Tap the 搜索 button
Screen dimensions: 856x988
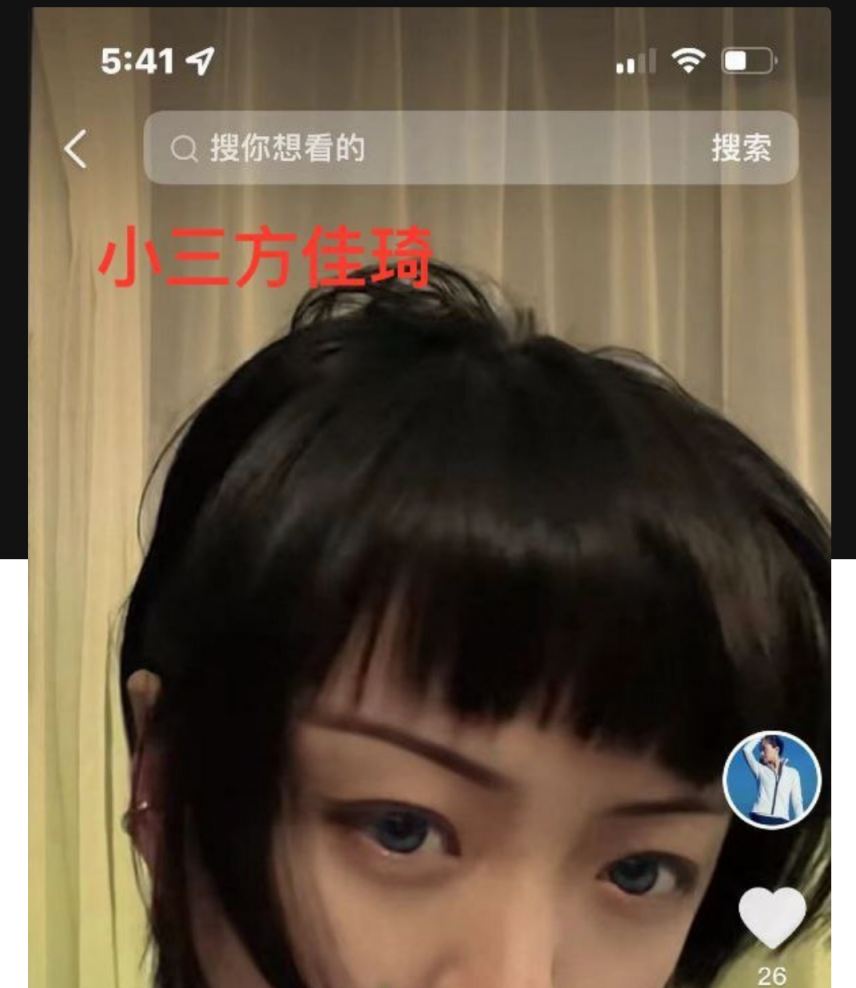tap(741, 149)
